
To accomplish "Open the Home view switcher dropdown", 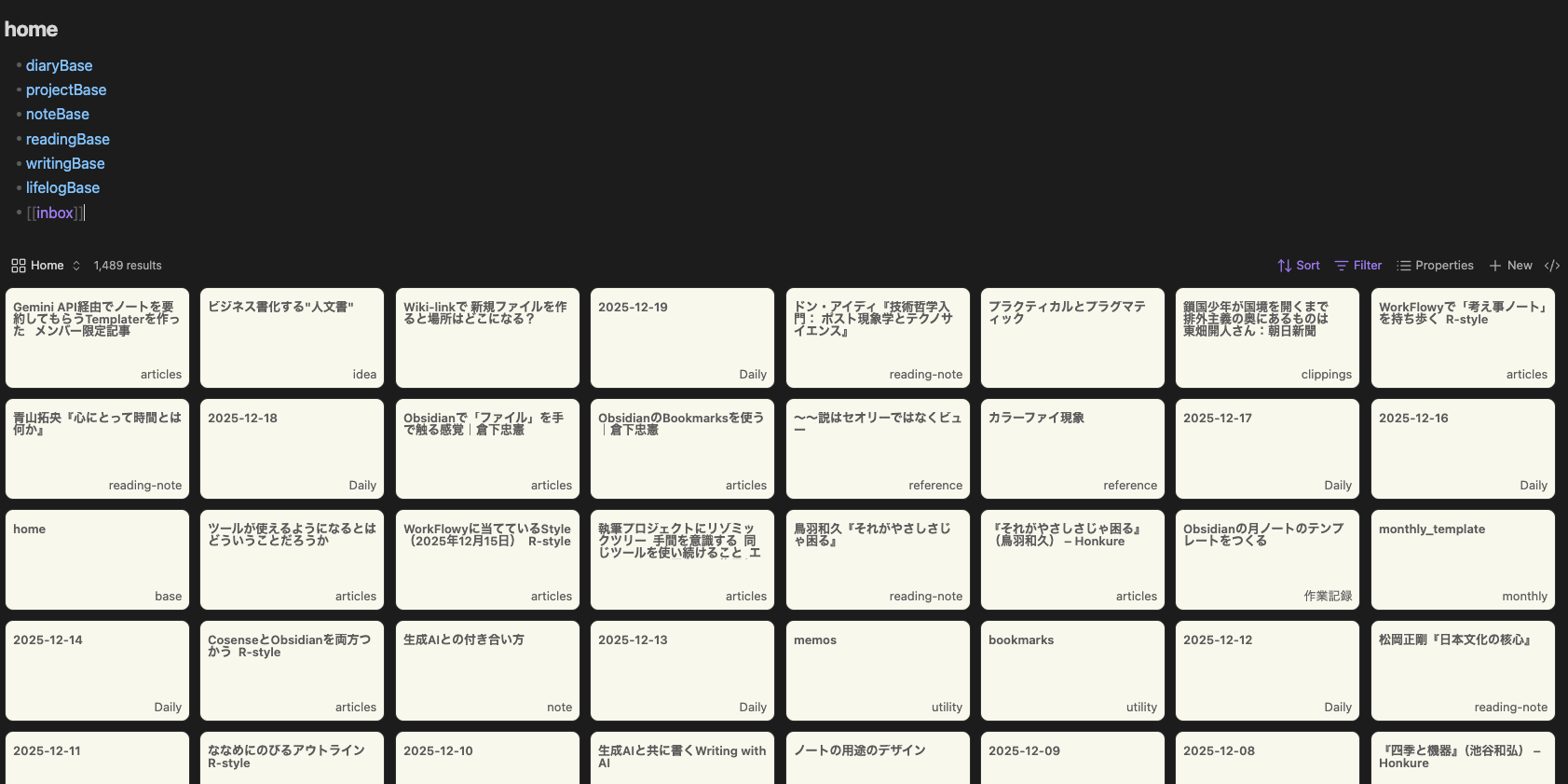I will tap(47, 266).
